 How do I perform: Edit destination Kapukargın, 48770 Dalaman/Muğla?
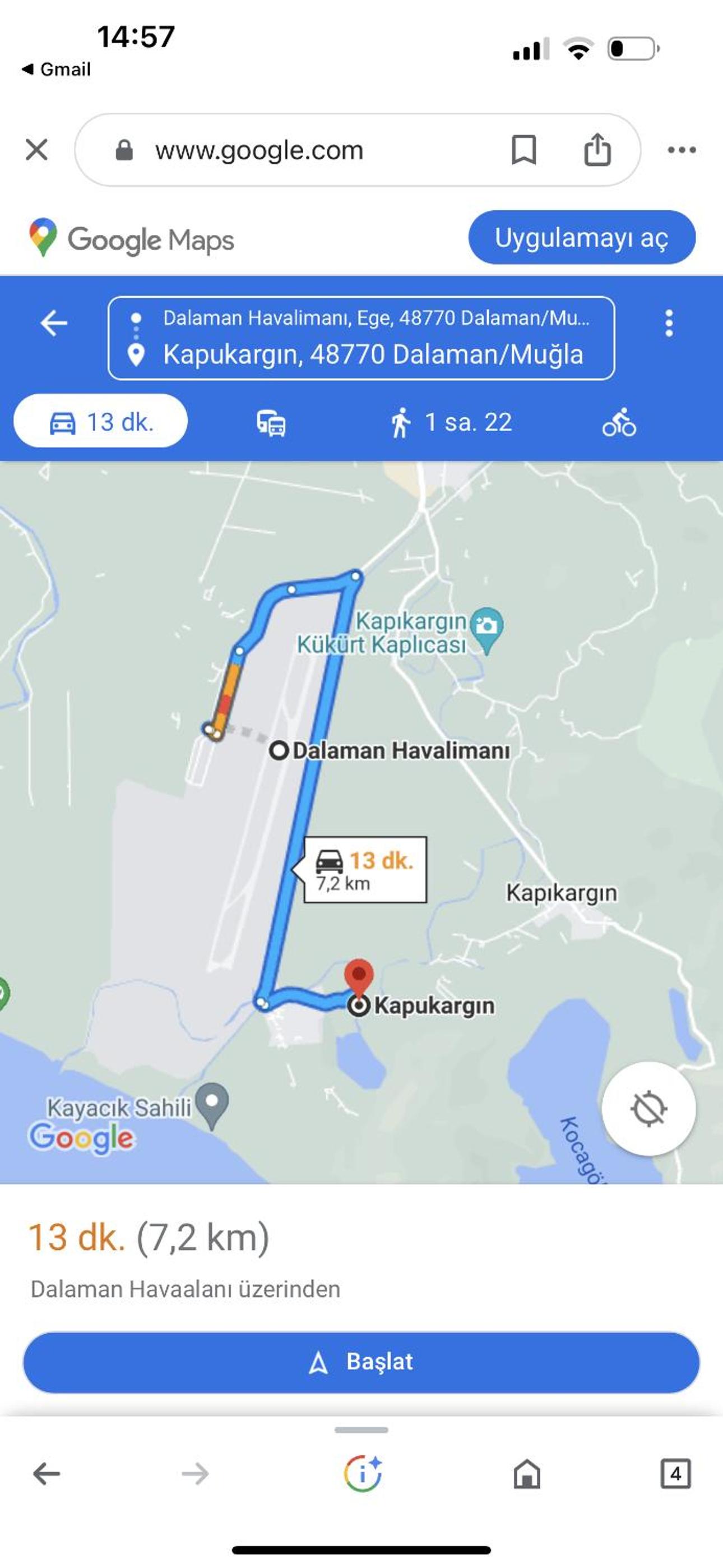(x=373, y=354)
